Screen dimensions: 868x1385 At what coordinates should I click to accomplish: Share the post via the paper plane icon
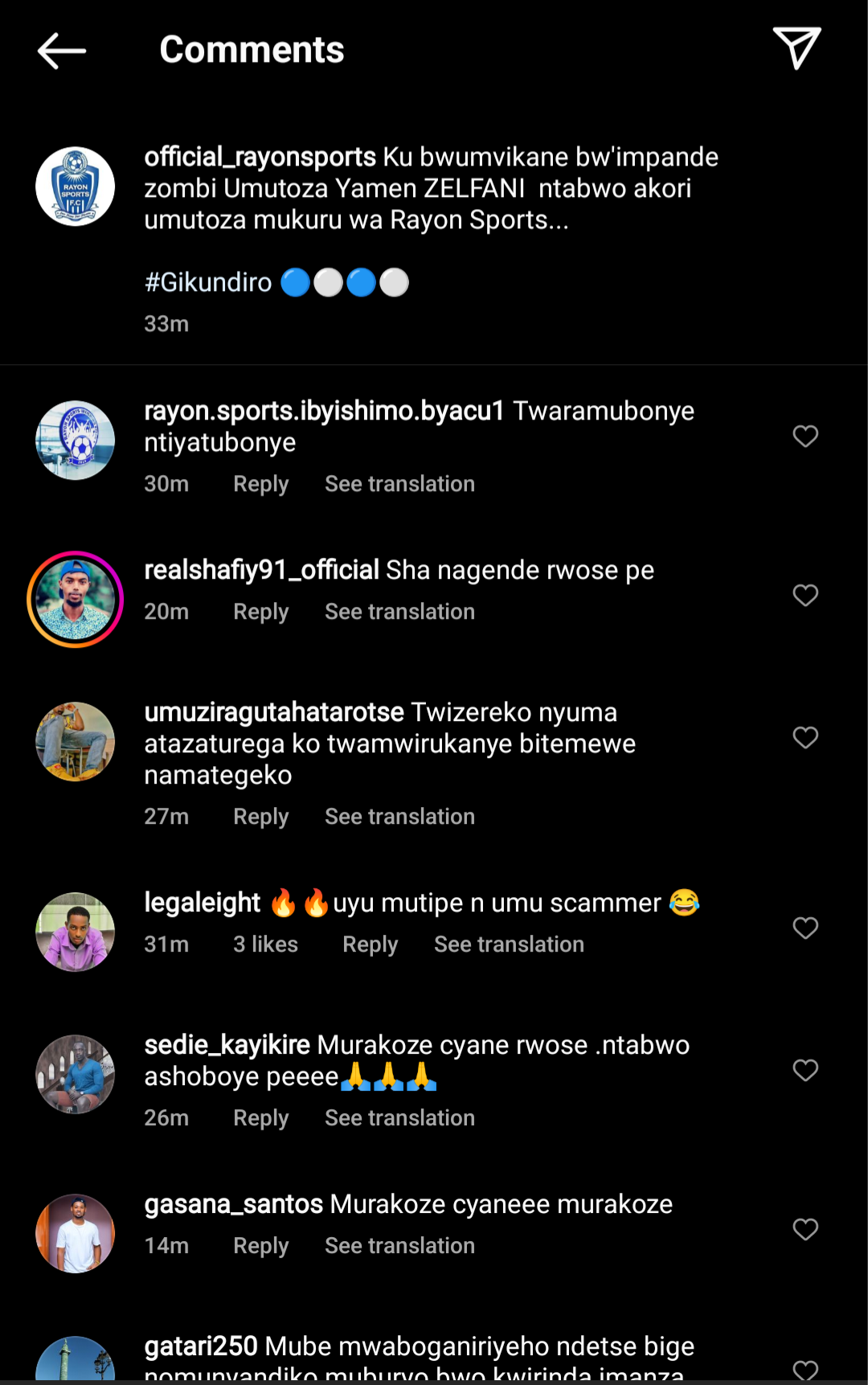(x=796, y=48)
